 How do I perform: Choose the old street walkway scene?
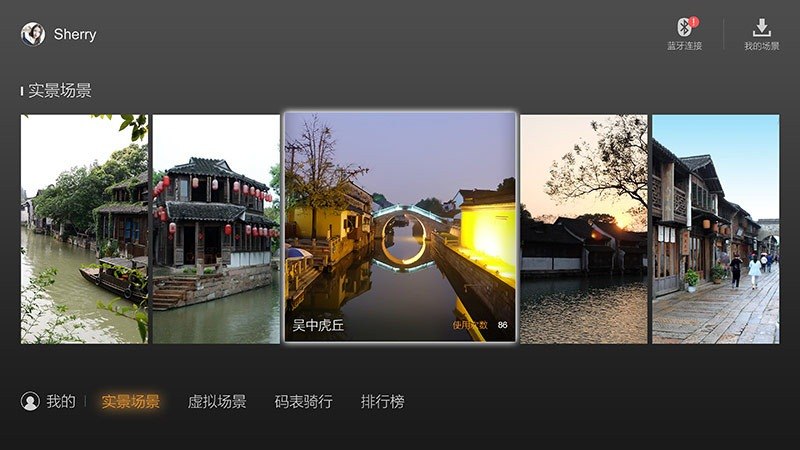click(x=715, y=229)
